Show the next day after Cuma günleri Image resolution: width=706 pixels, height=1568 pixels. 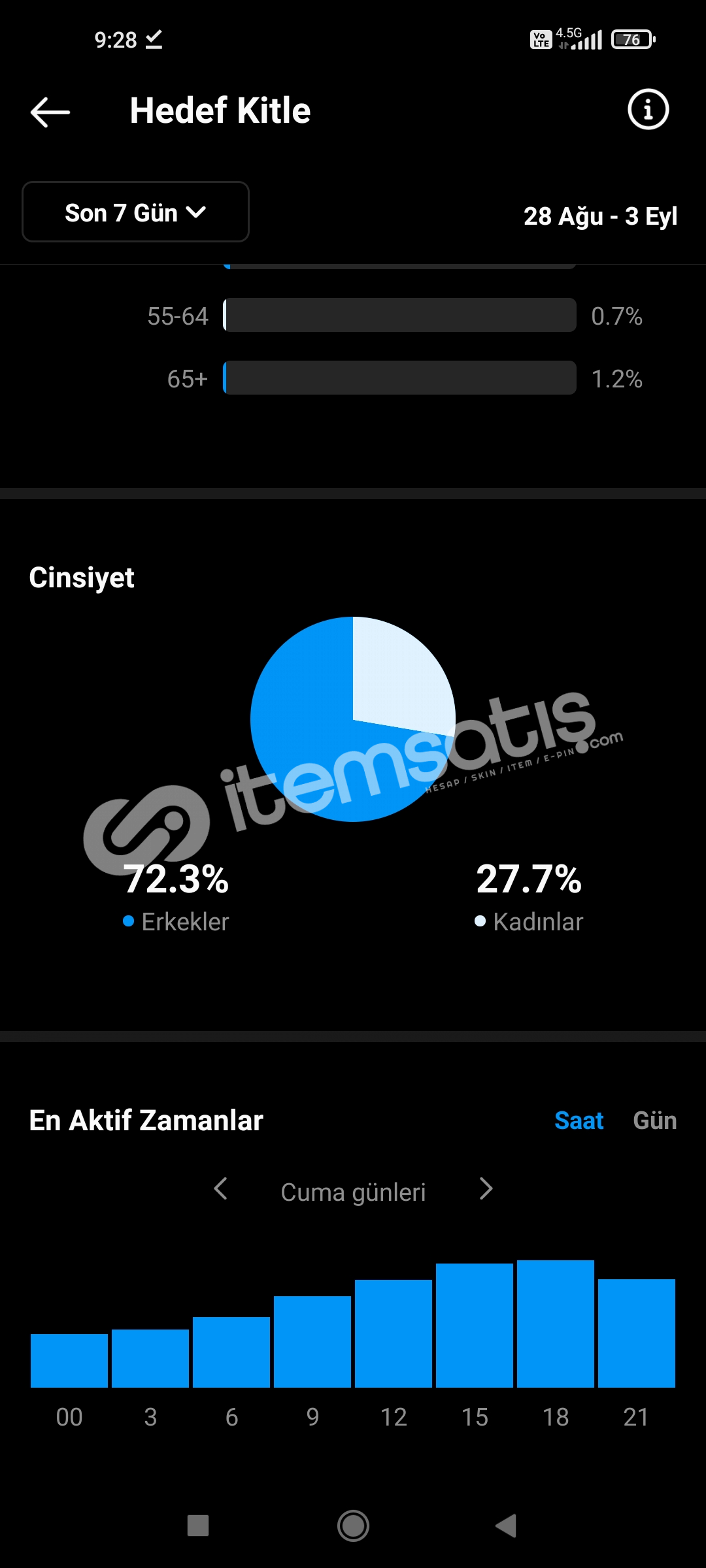[486, 1189]
